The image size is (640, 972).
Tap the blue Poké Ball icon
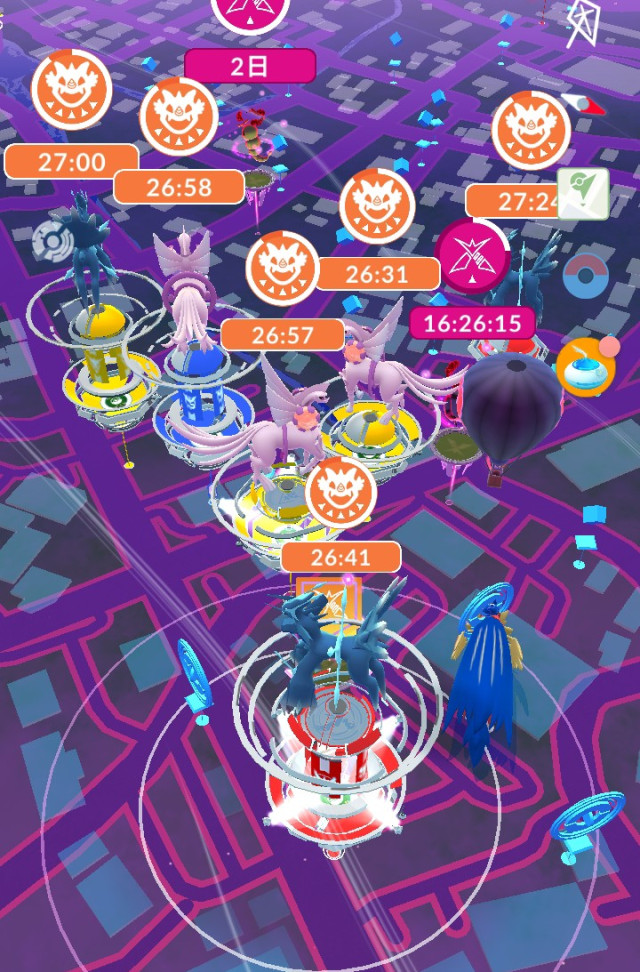[586, 277]
